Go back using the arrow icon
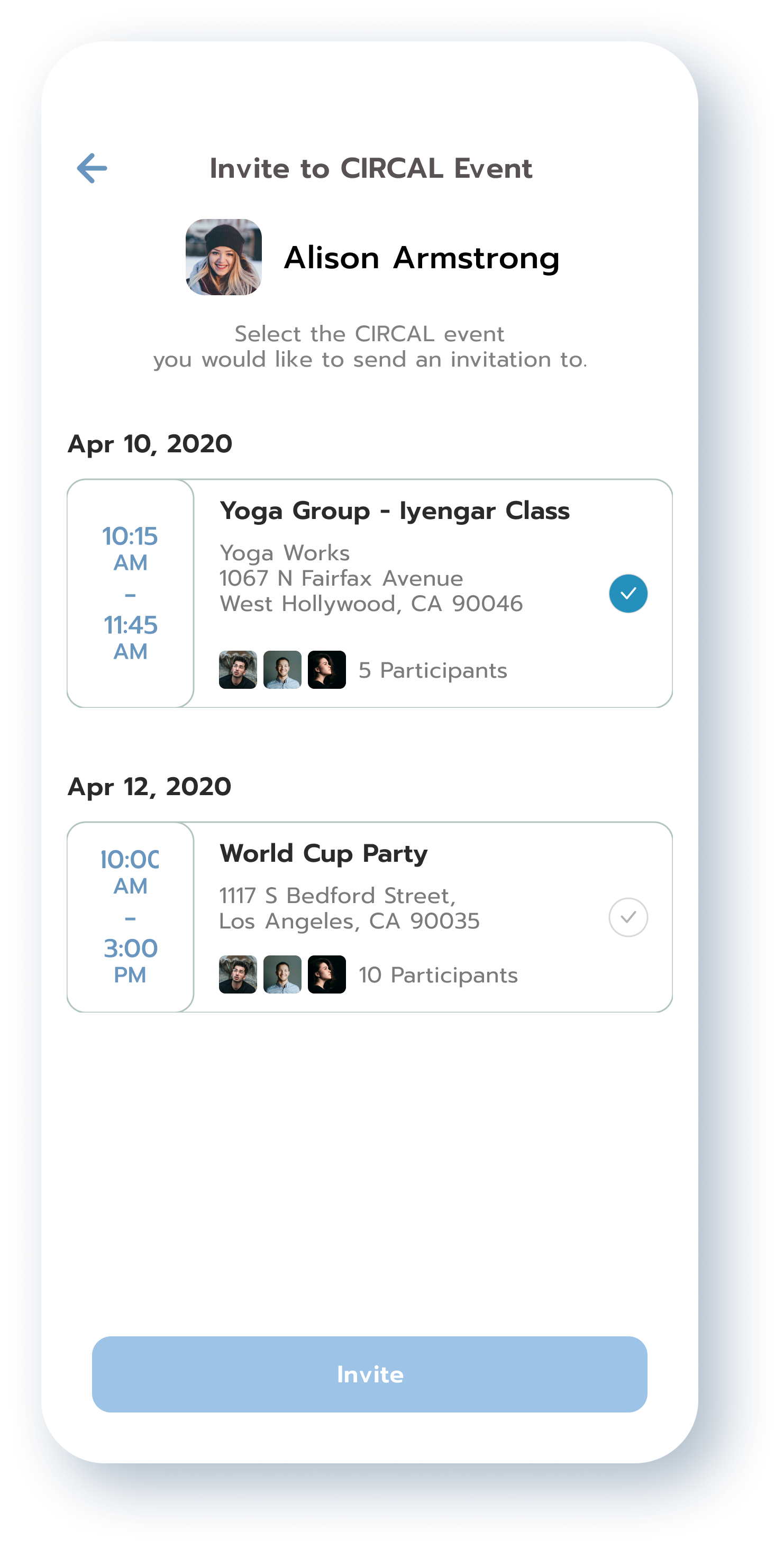 tap(92, 168)
